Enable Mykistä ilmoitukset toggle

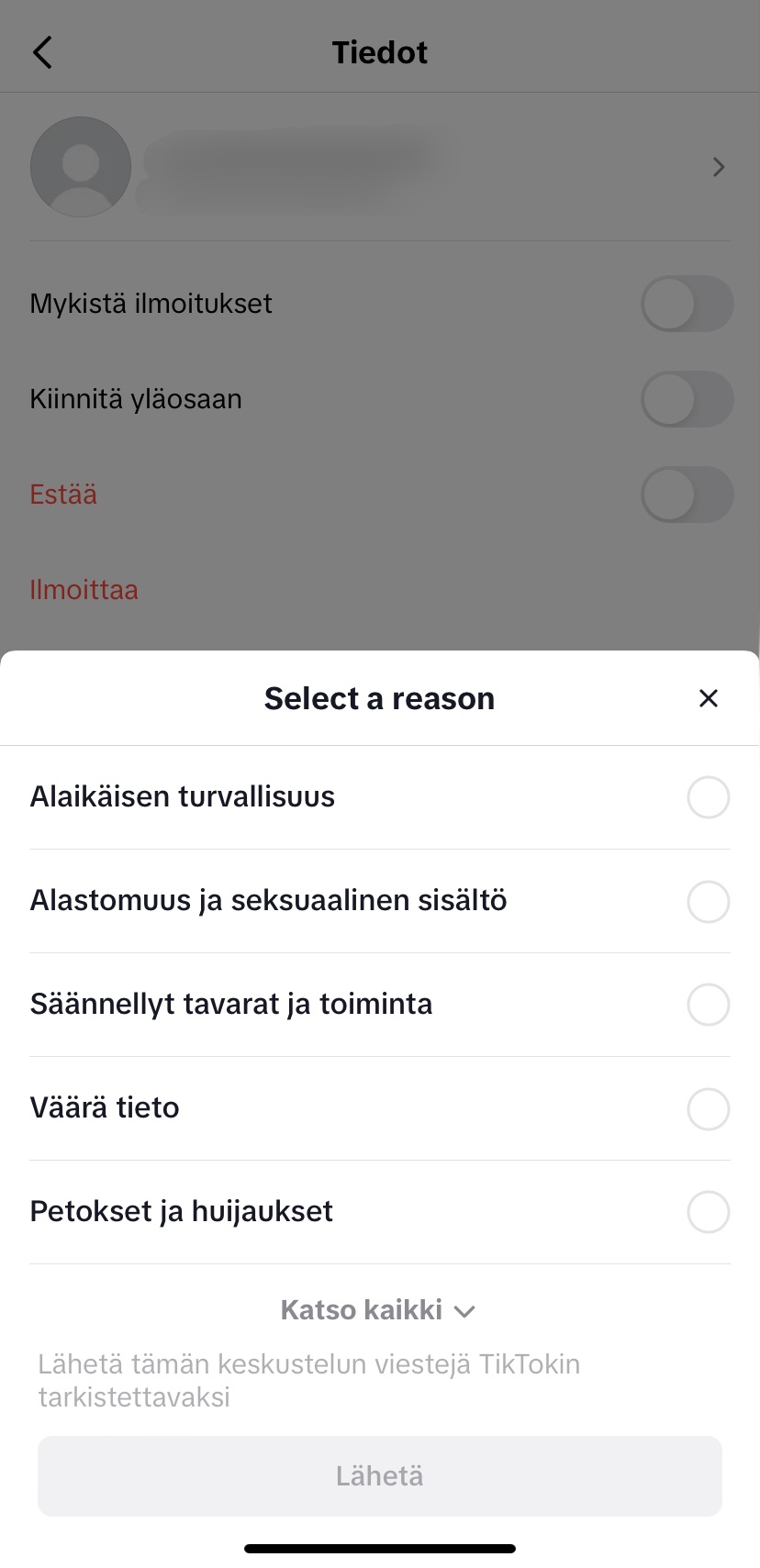[x=687, y=304]
